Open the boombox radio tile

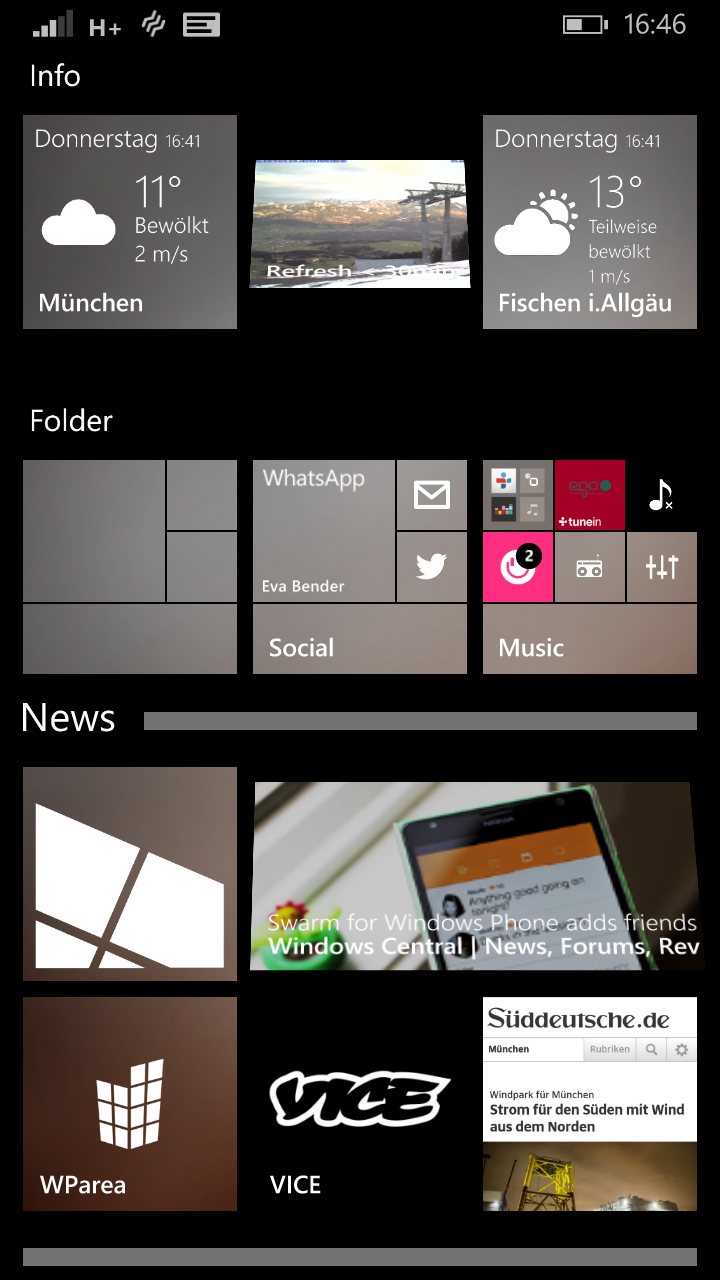590,567
